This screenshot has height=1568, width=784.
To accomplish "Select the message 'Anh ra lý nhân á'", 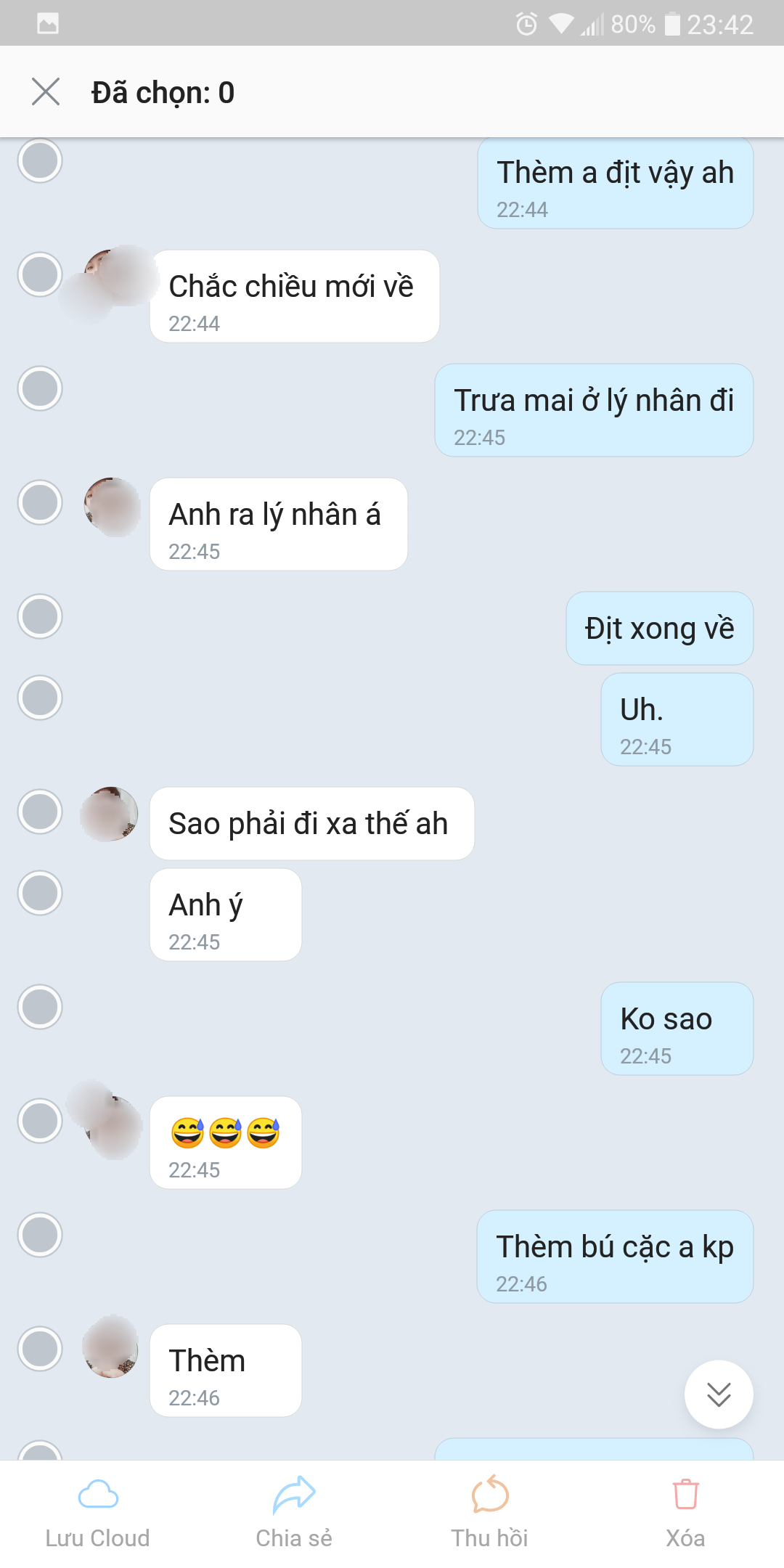I will [40, 502].
